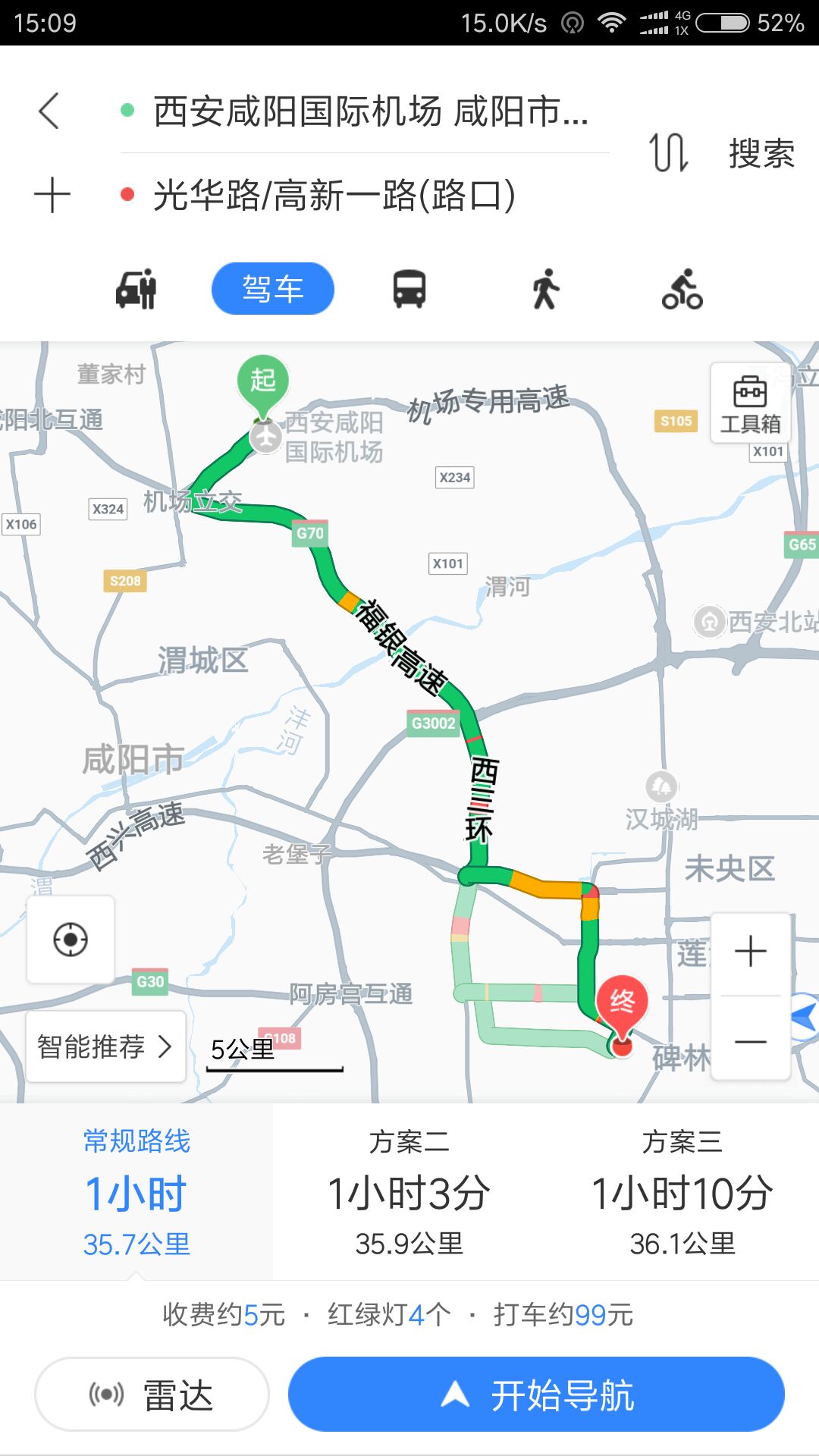Center map on my current location
819x1456 pixels.
click(x=71, y=940)
